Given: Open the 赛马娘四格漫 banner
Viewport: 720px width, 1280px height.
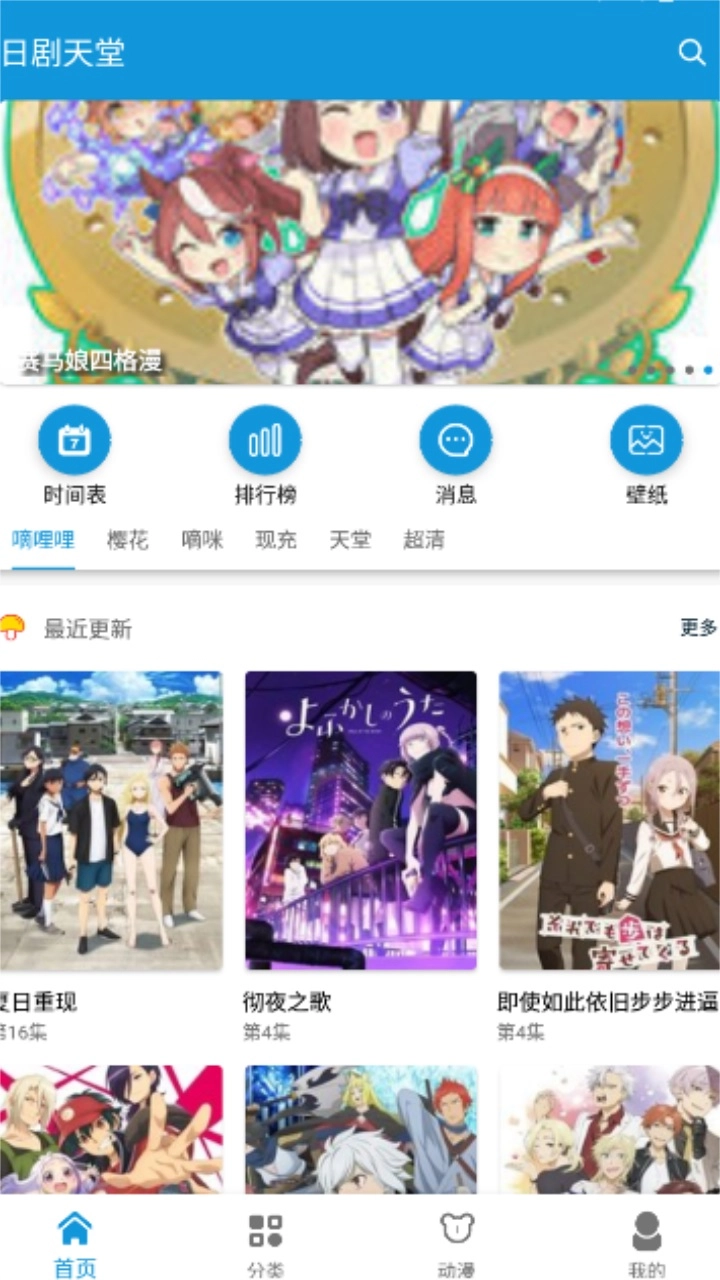Looking at the screenshot, I should coord(360,240).
